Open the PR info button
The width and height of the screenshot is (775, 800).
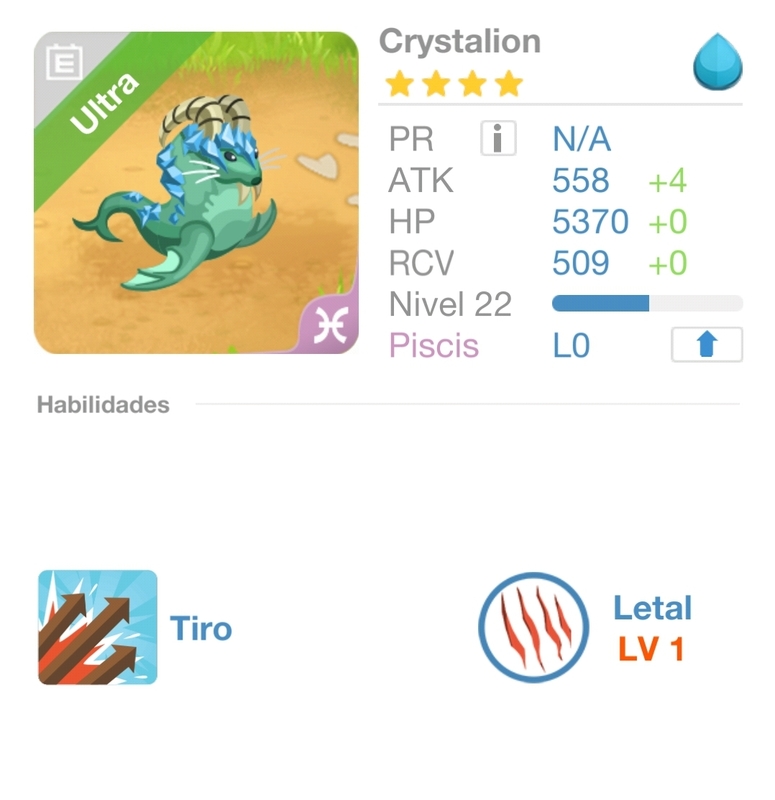click(498, 139)
